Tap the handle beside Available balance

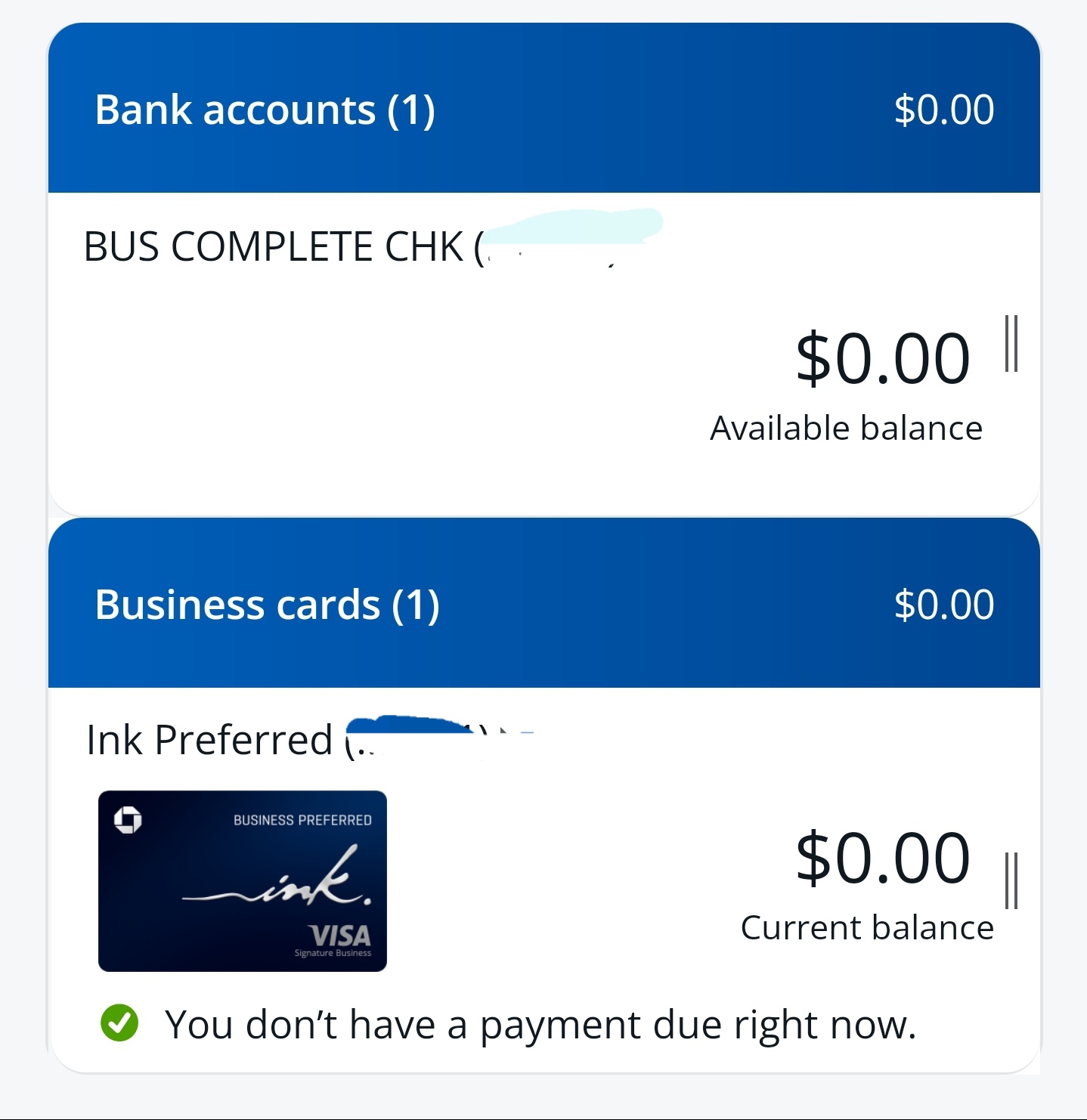(x=1011, y=344)
